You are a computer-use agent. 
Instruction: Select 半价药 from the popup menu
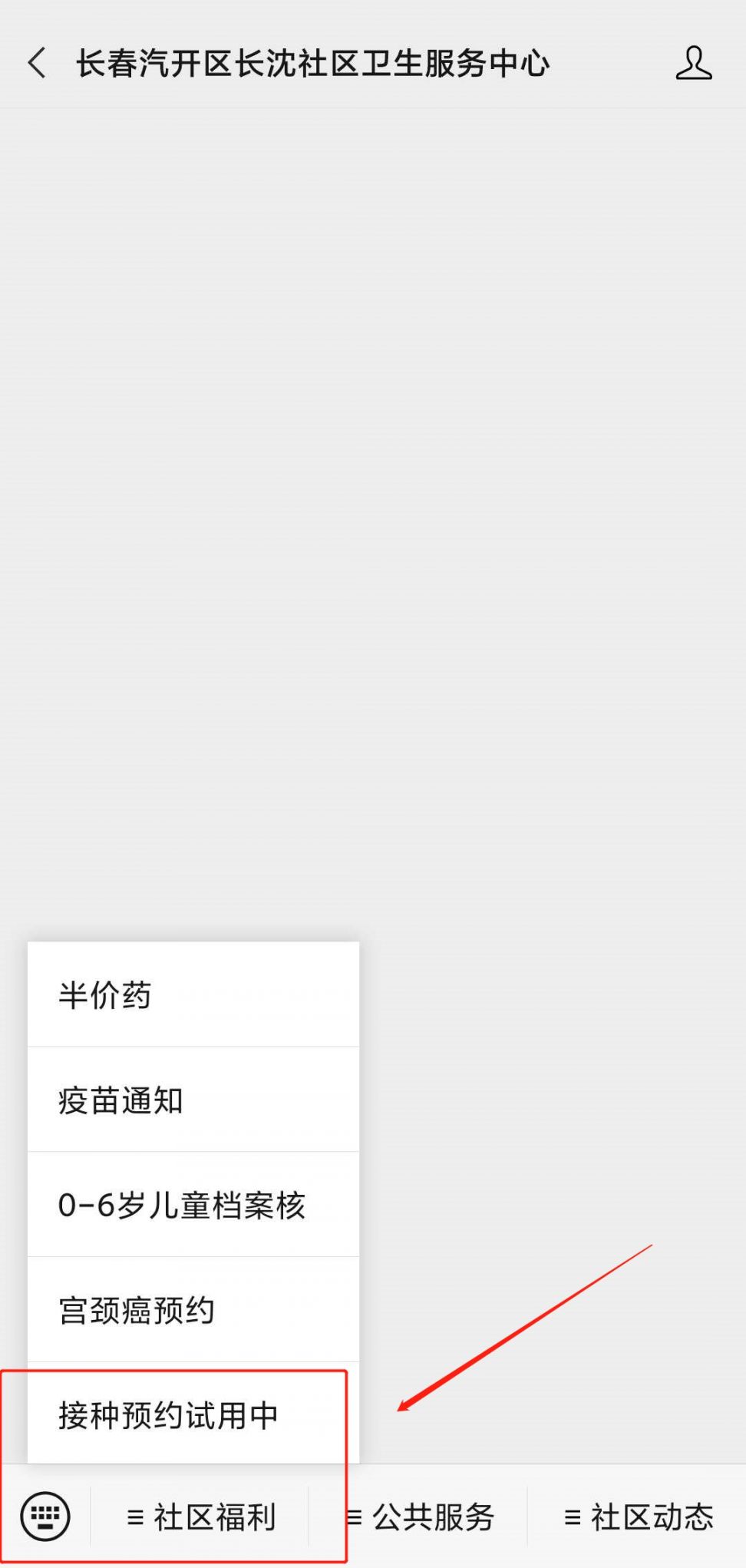193,994
